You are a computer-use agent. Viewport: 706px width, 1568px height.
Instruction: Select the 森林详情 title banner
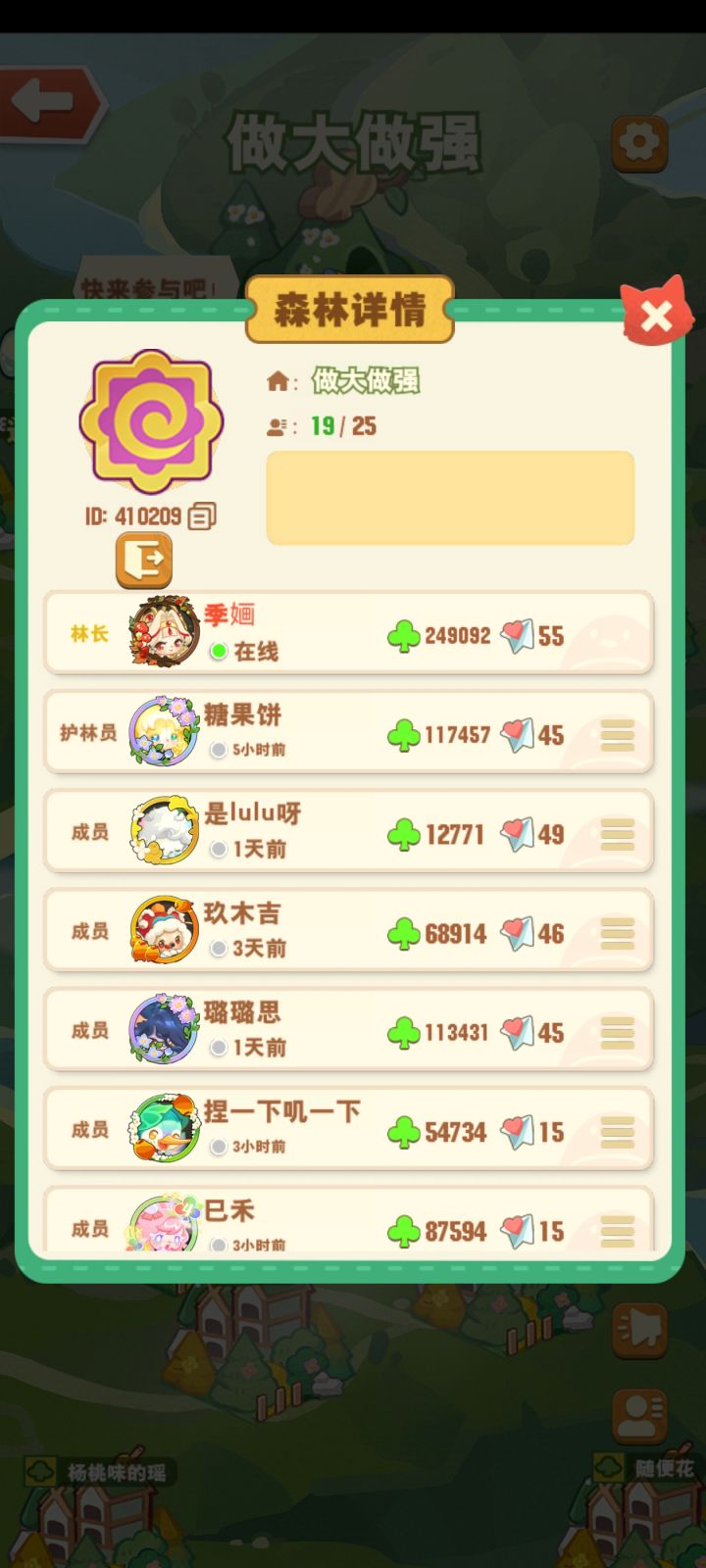tap(349, 313)
